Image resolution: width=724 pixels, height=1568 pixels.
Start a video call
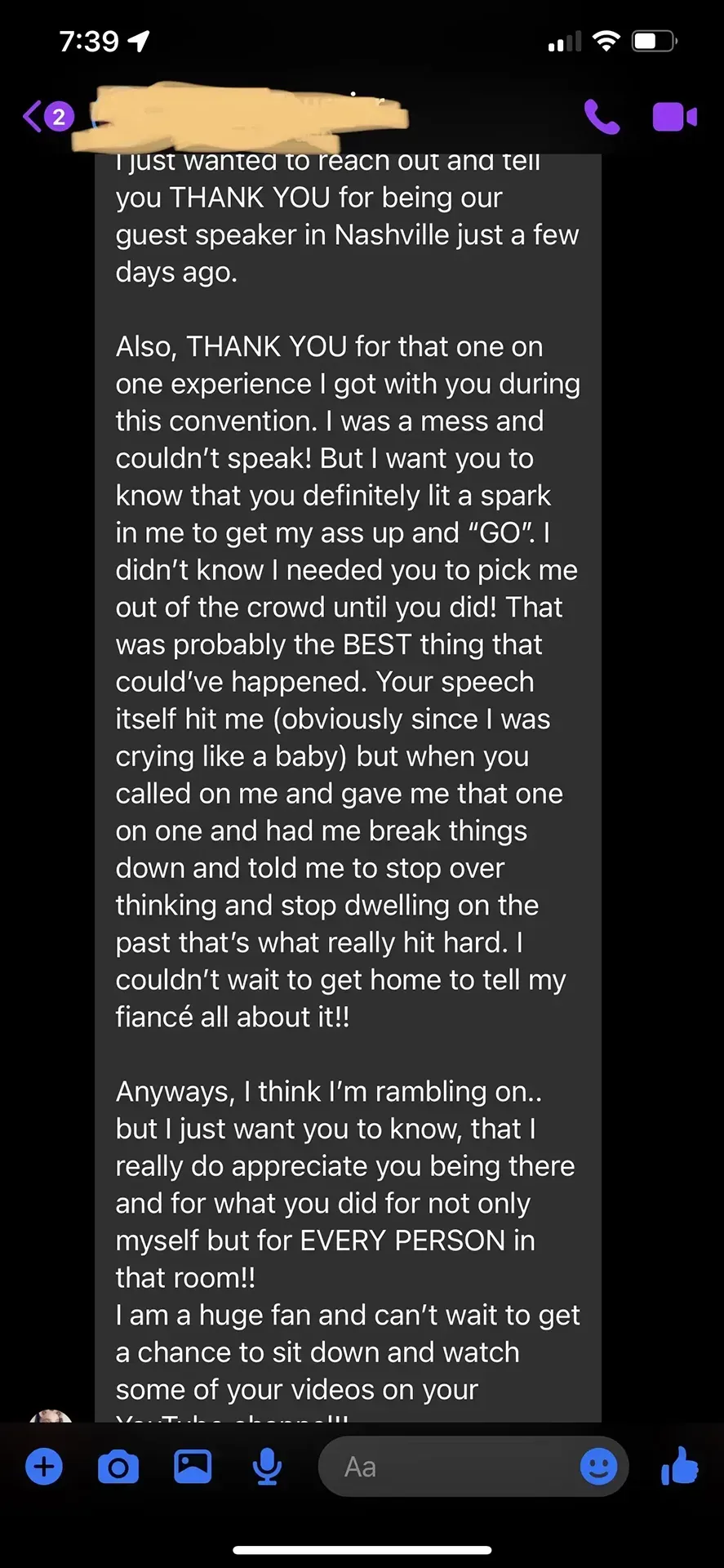point(675,117)
